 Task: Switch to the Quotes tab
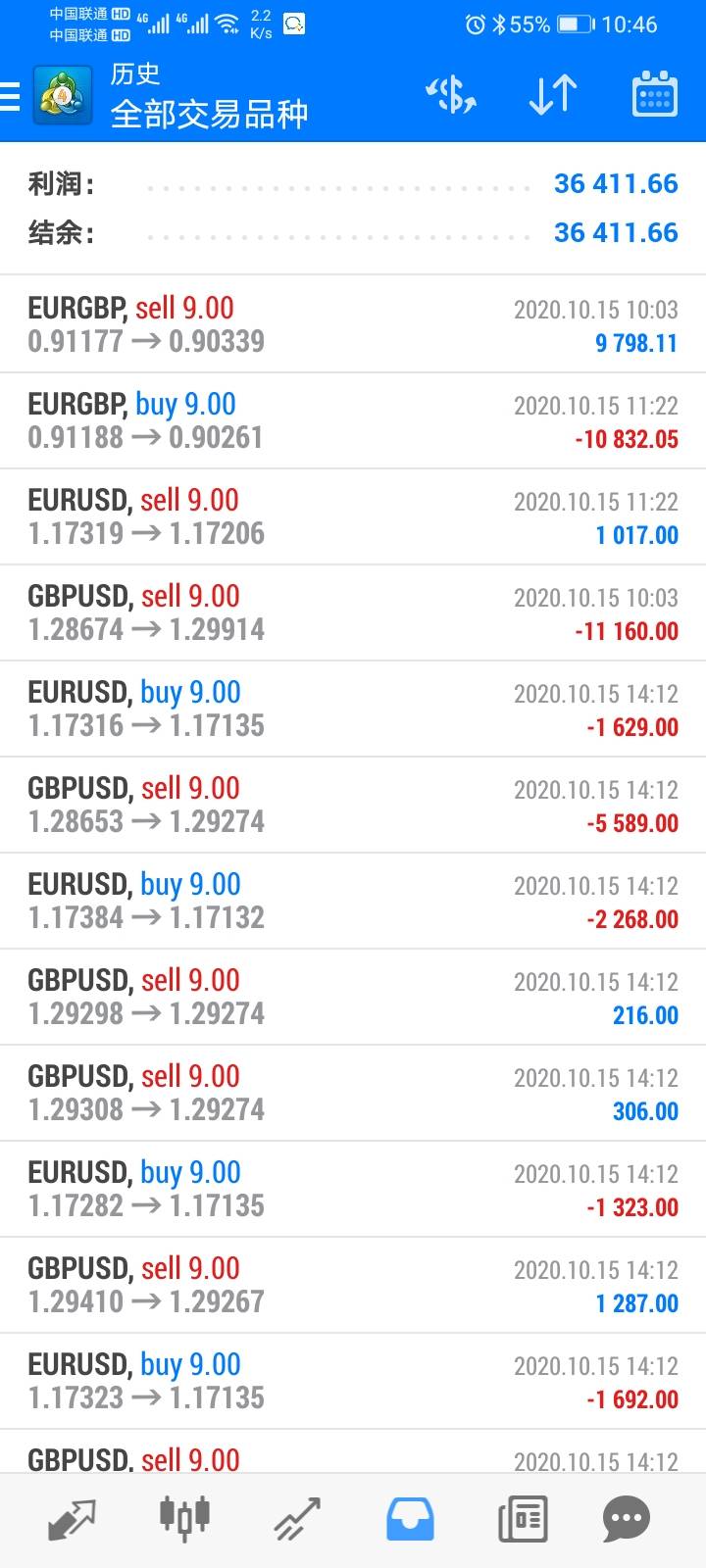point(72,1519)
